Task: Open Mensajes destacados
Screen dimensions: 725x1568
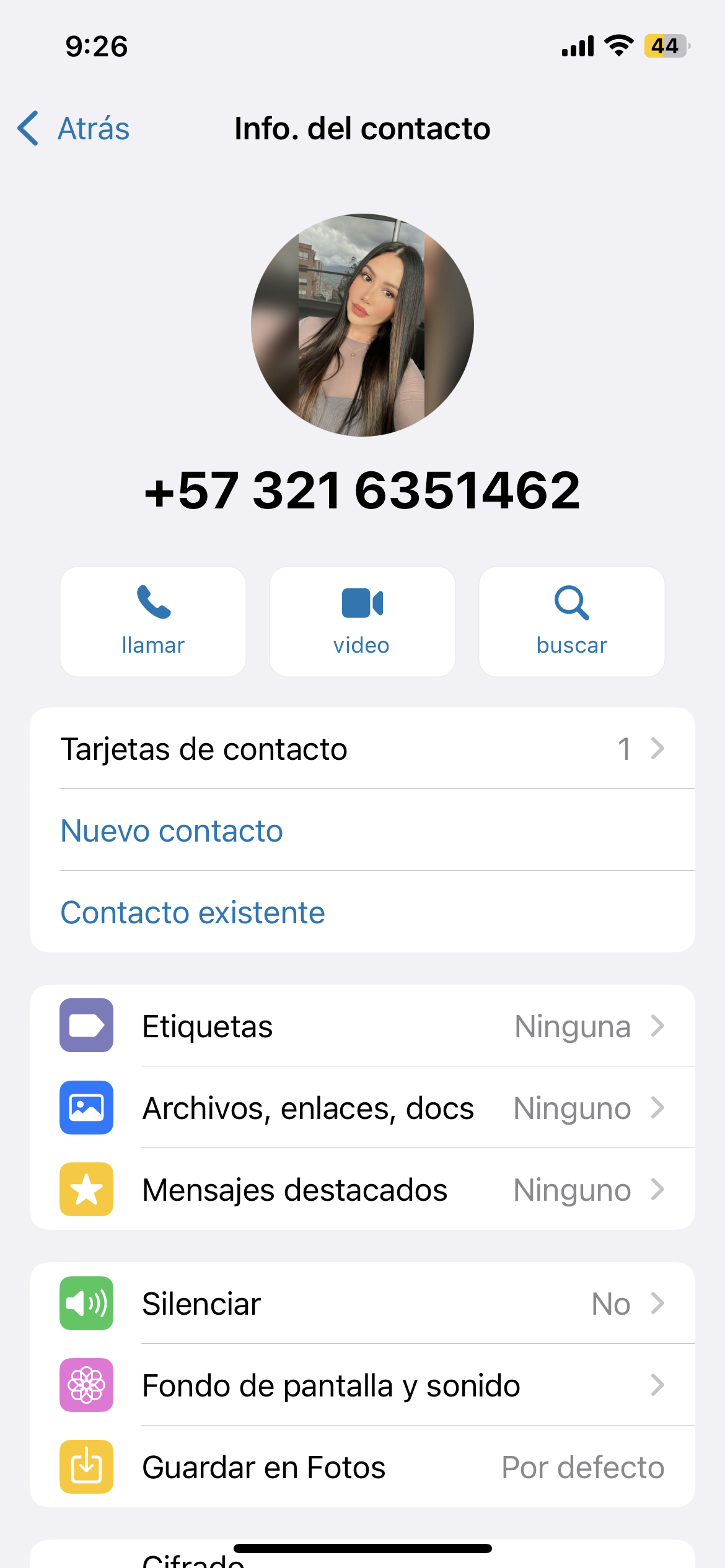Action: pos(362,1190)
